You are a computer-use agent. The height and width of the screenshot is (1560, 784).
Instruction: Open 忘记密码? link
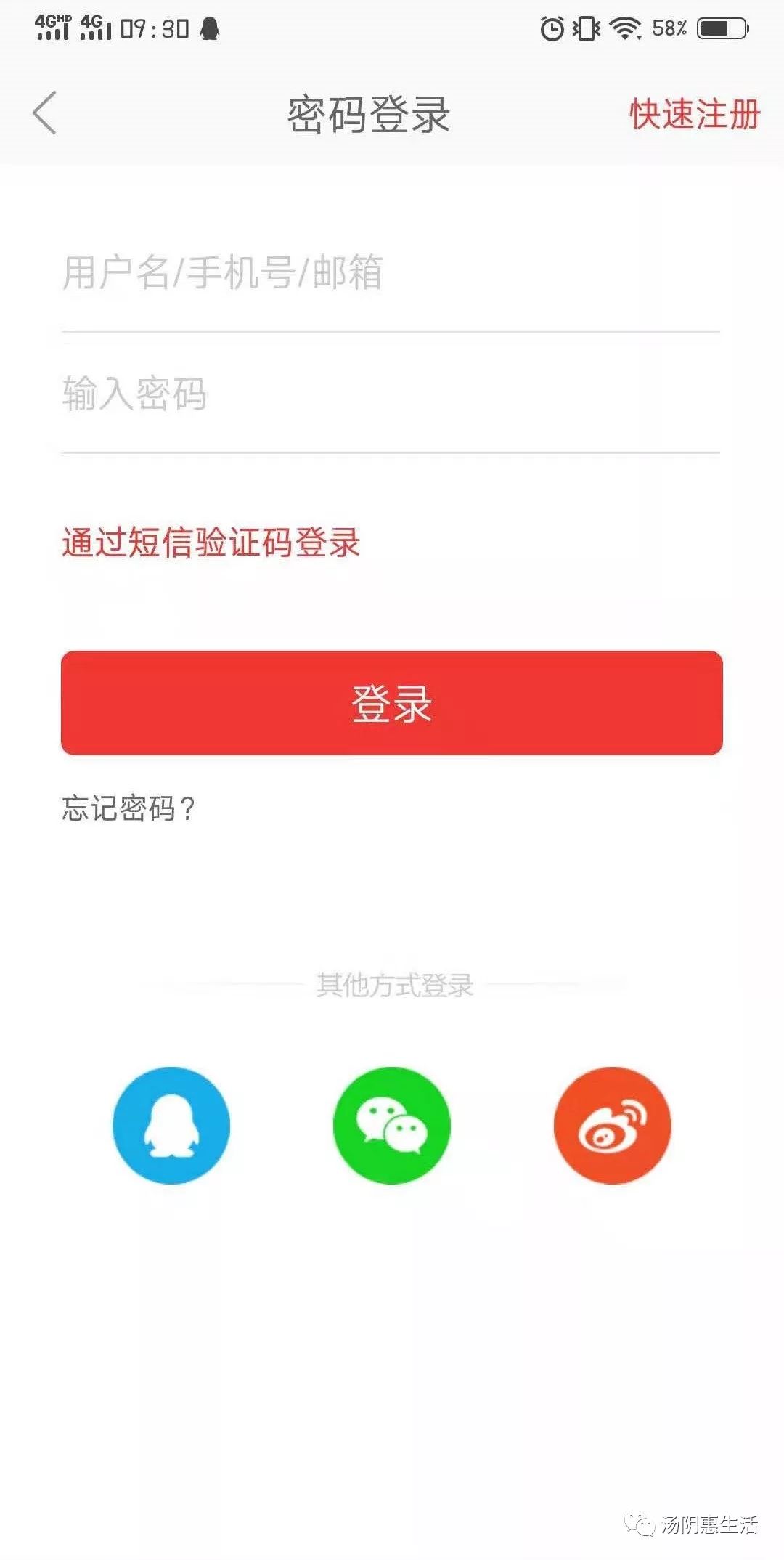128,808
